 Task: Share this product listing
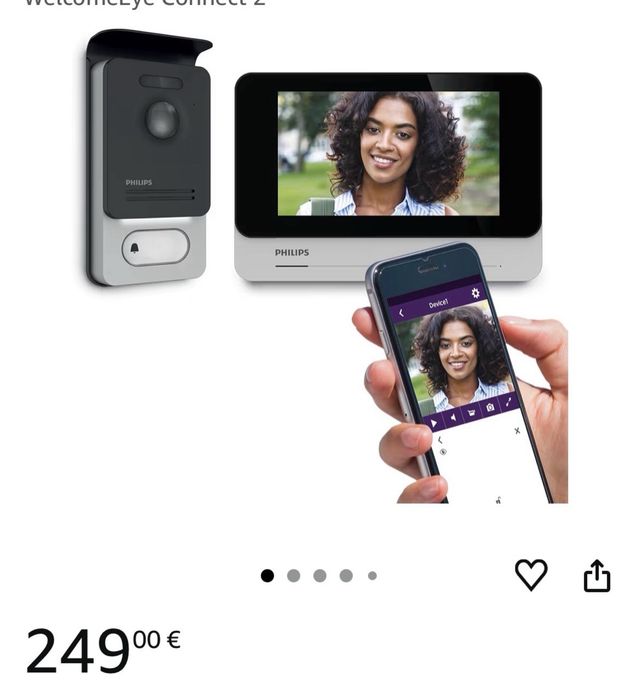[597, 575]
